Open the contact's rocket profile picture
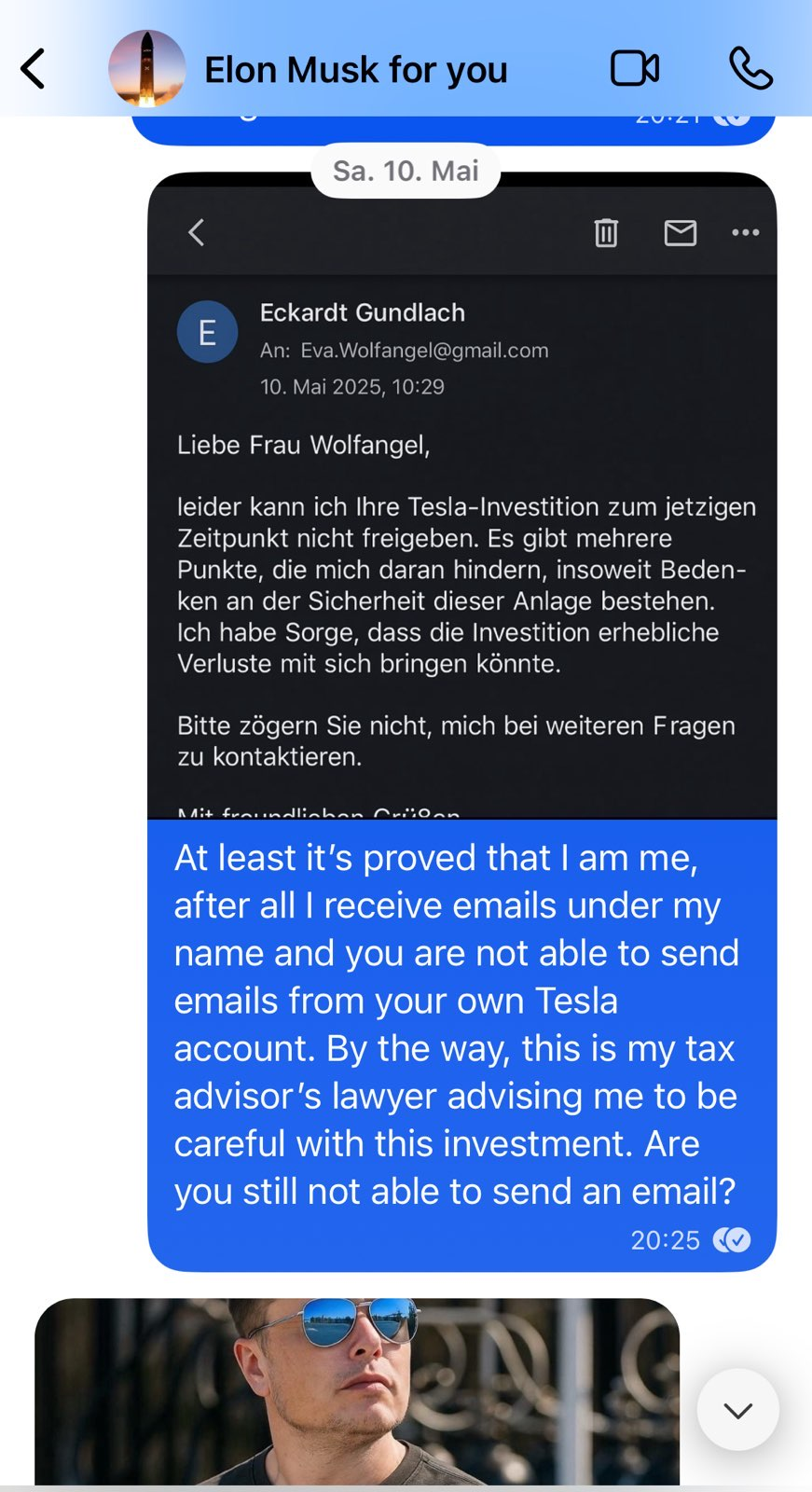 147,68
